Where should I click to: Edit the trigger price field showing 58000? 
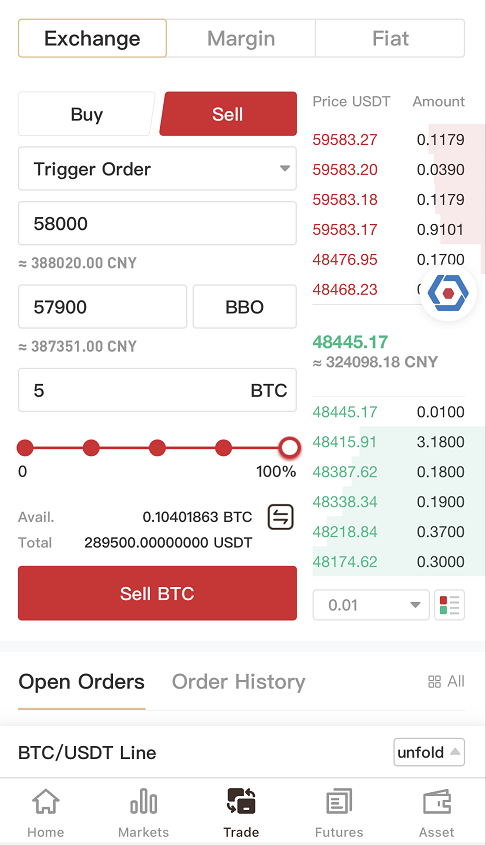tap(157, 223)
